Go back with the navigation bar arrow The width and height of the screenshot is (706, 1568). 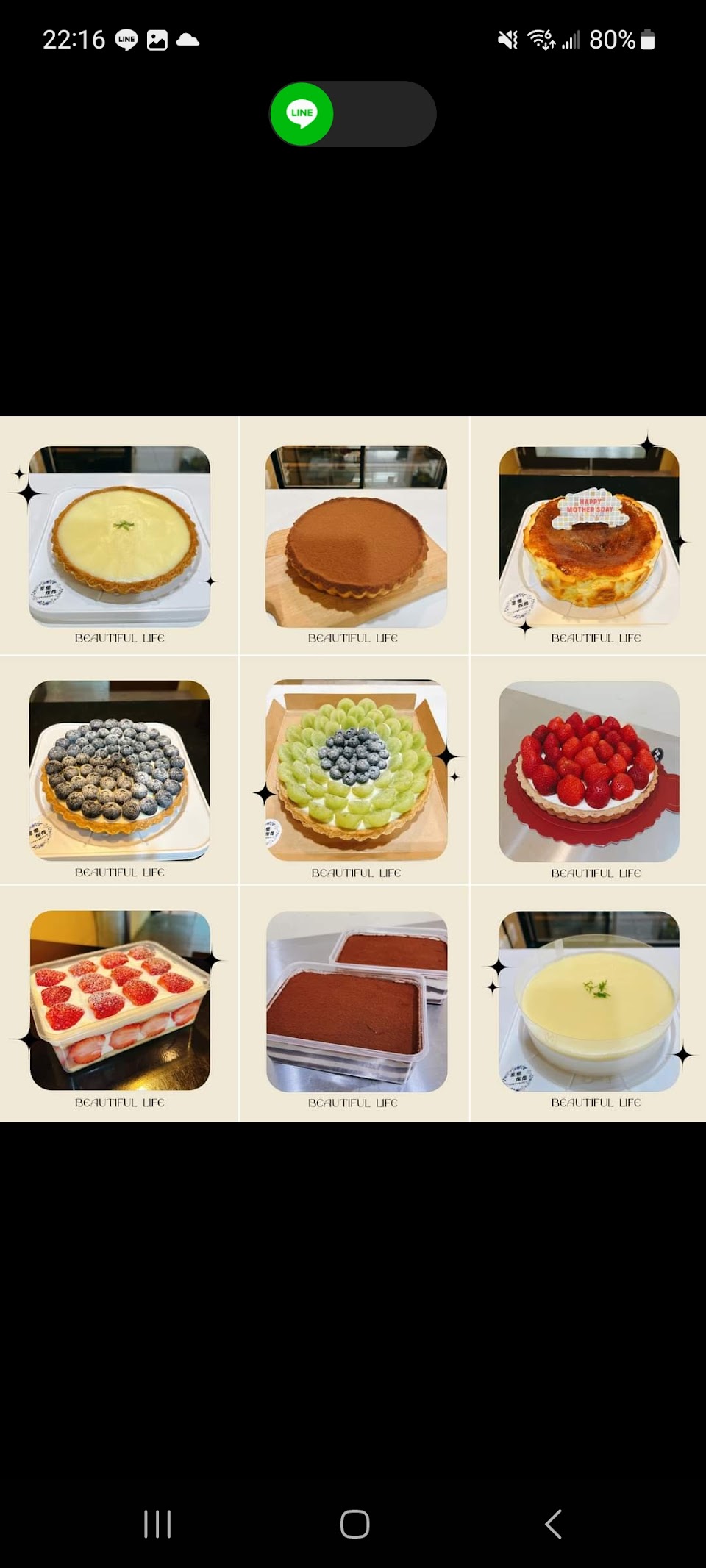coord(554,1524)
